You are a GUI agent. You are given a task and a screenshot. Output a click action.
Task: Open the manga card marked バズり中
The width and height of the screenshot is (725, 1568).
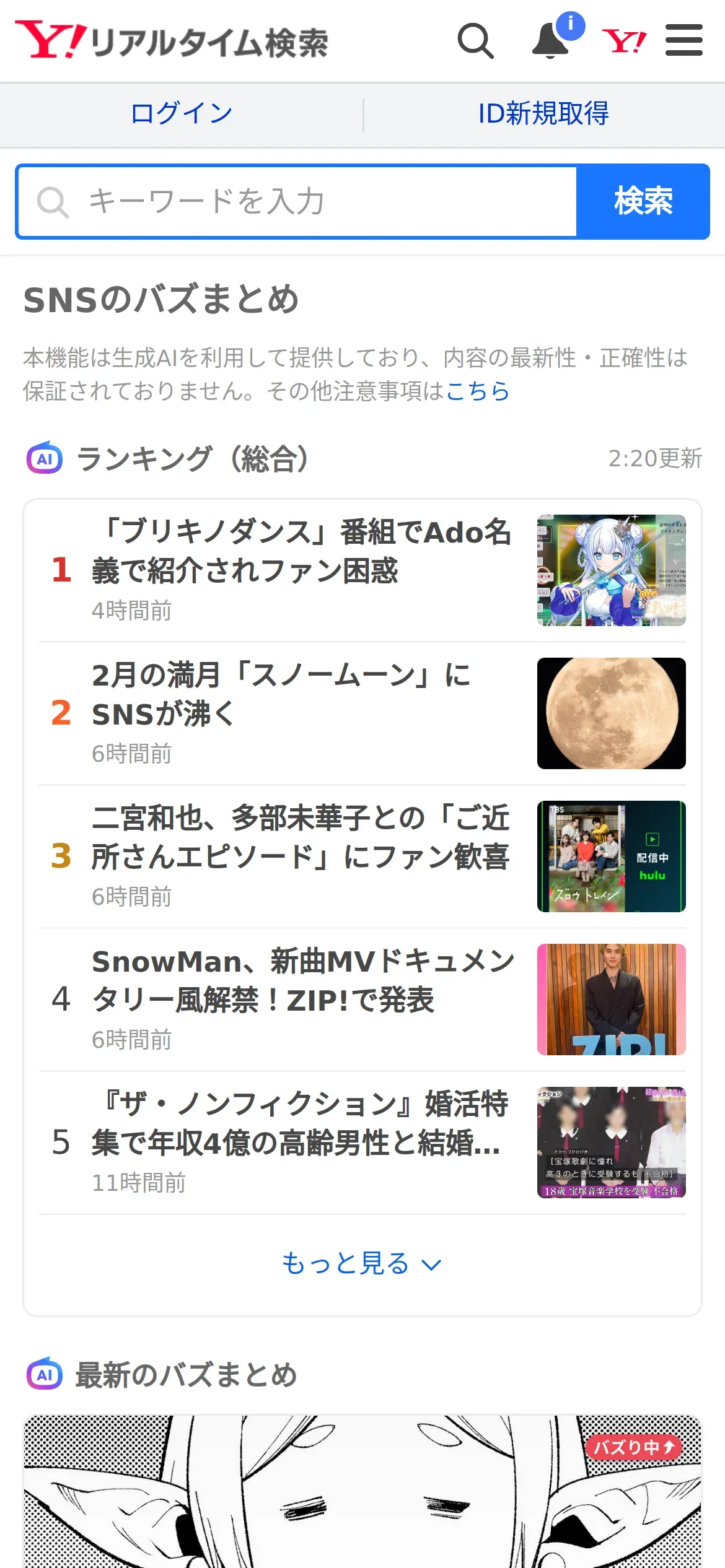tap(362, 1491)
